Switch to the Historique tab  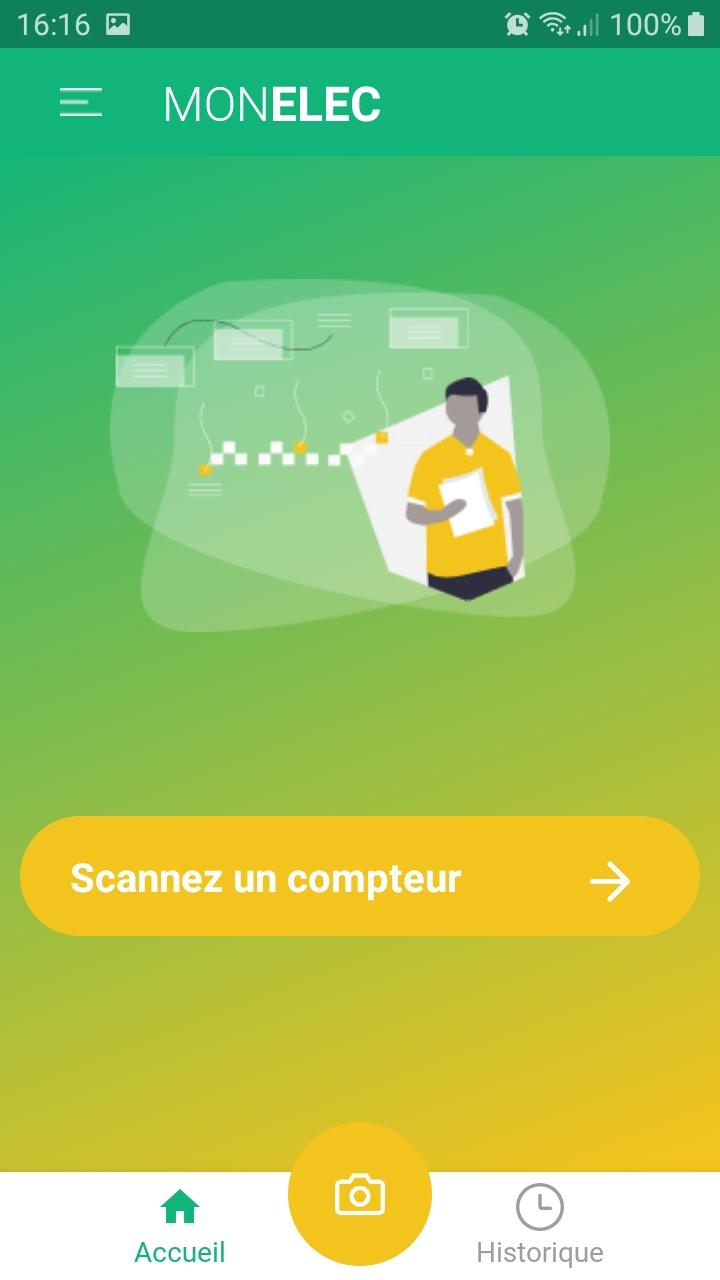[540, 1226]
